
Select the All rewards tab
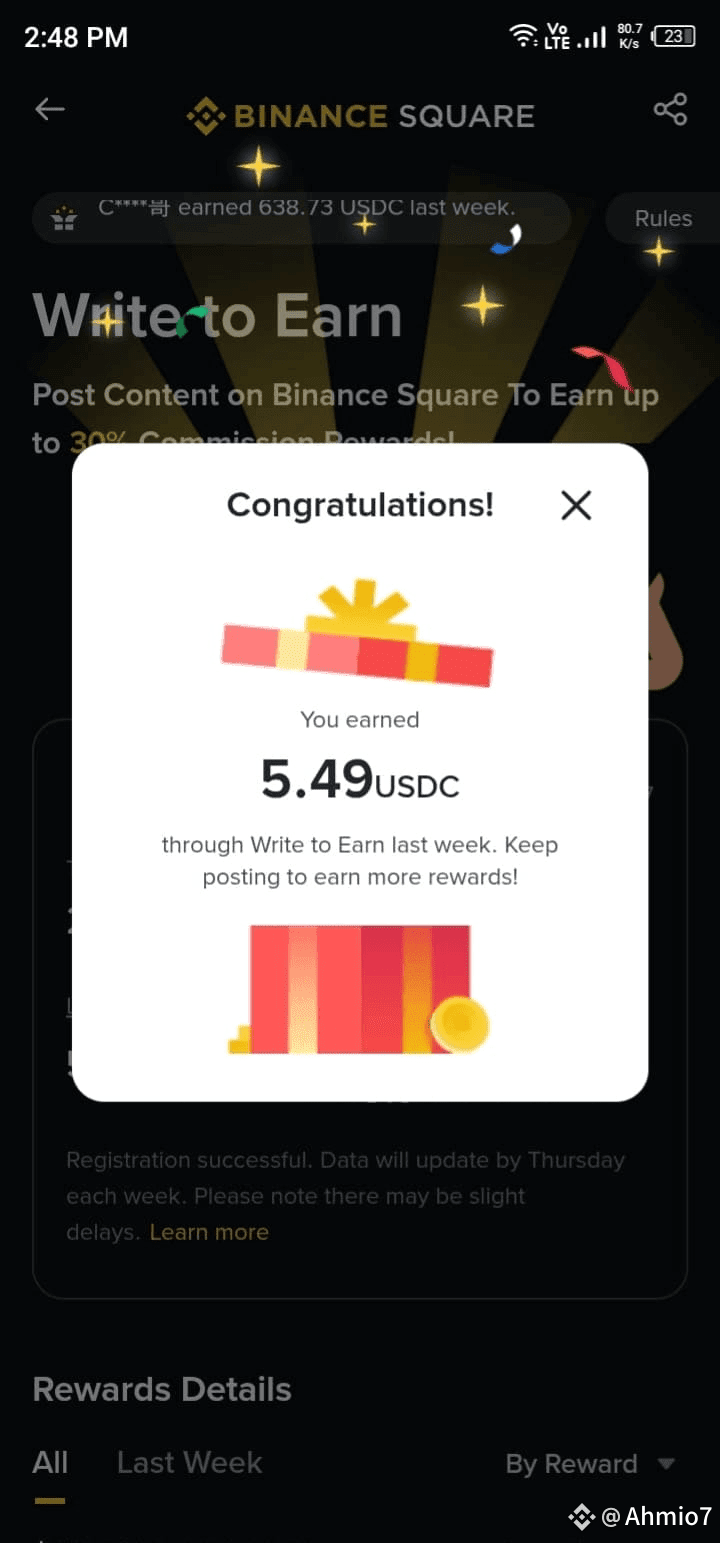(x=50, y=1463)
